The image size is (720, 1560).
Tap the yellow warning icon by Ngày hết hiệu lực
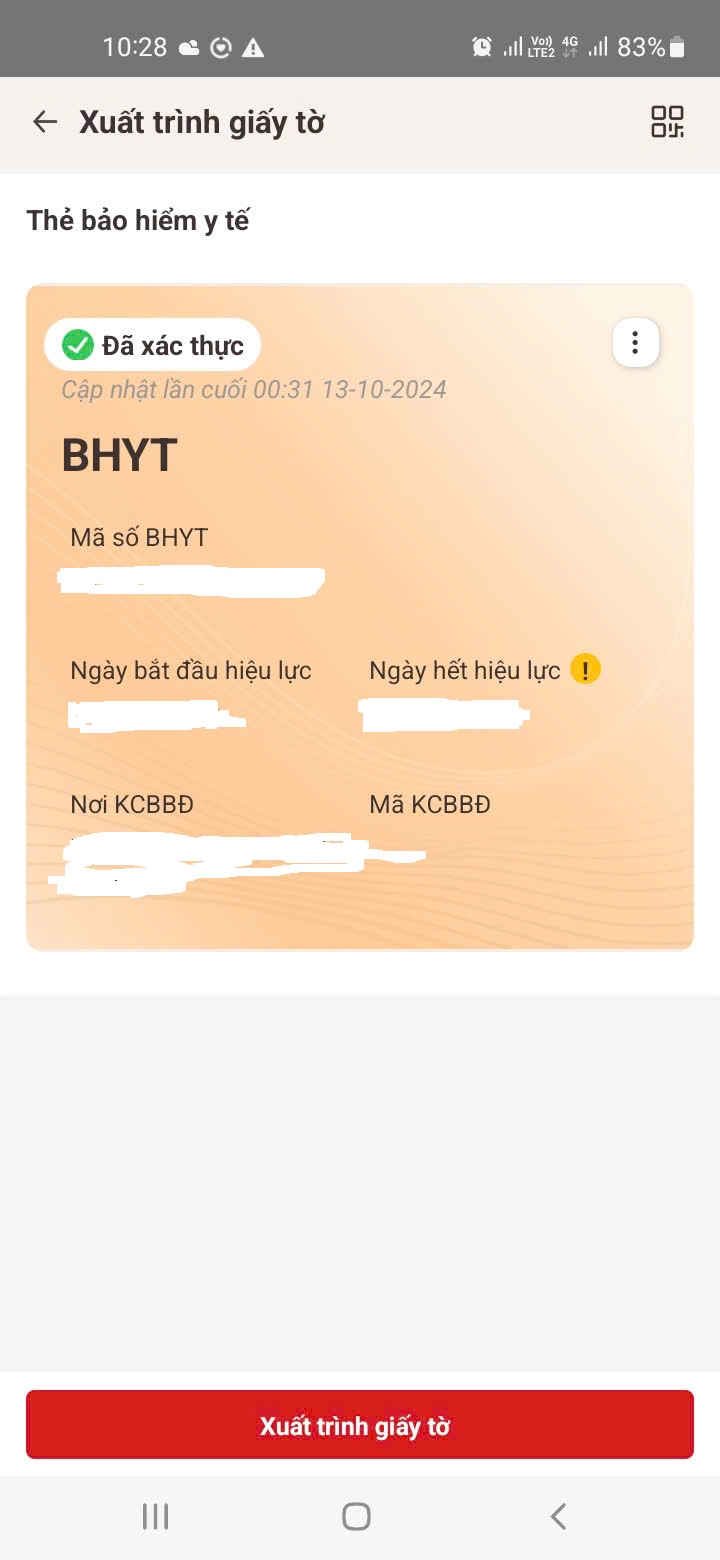click(585, 670)
